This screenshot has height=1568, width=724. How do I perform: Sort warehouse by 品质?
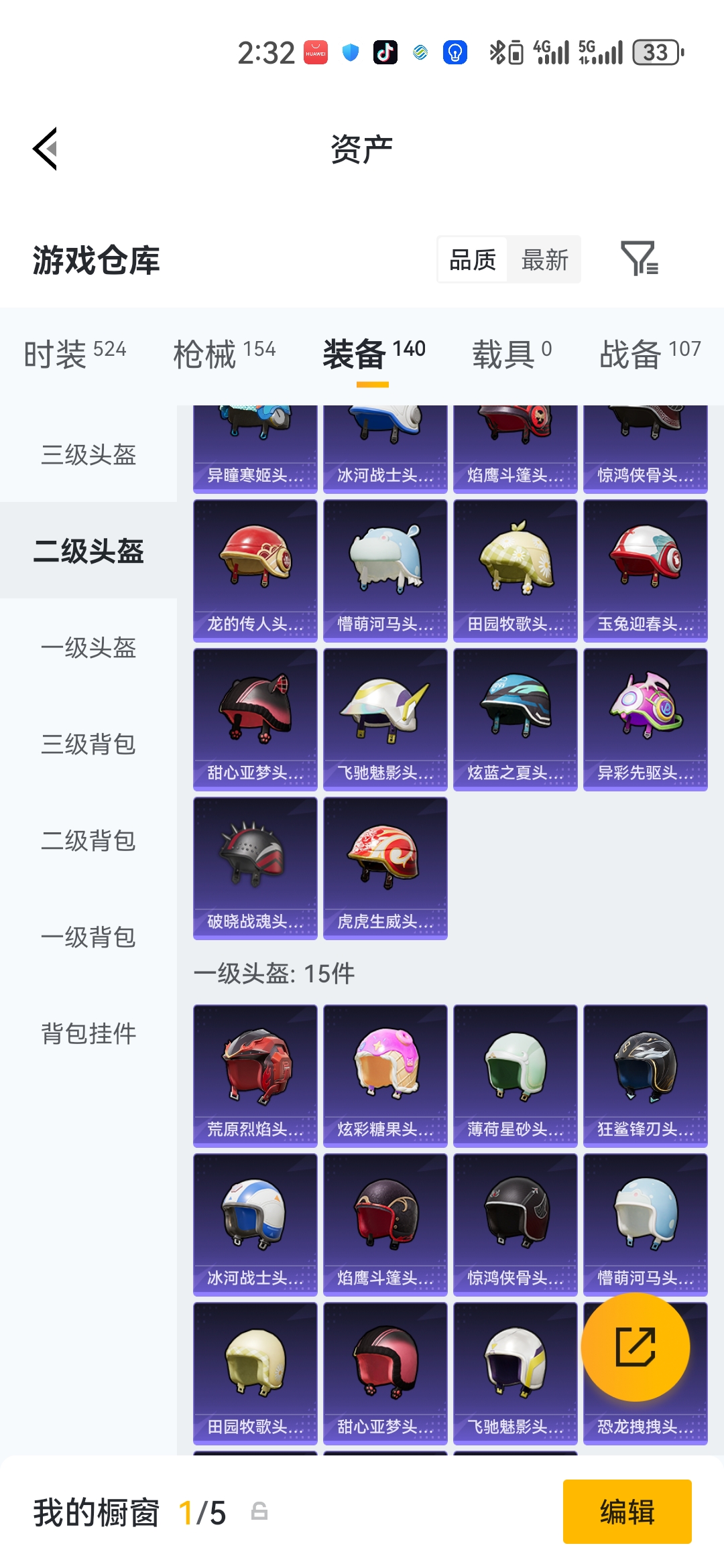click(473, 260)
